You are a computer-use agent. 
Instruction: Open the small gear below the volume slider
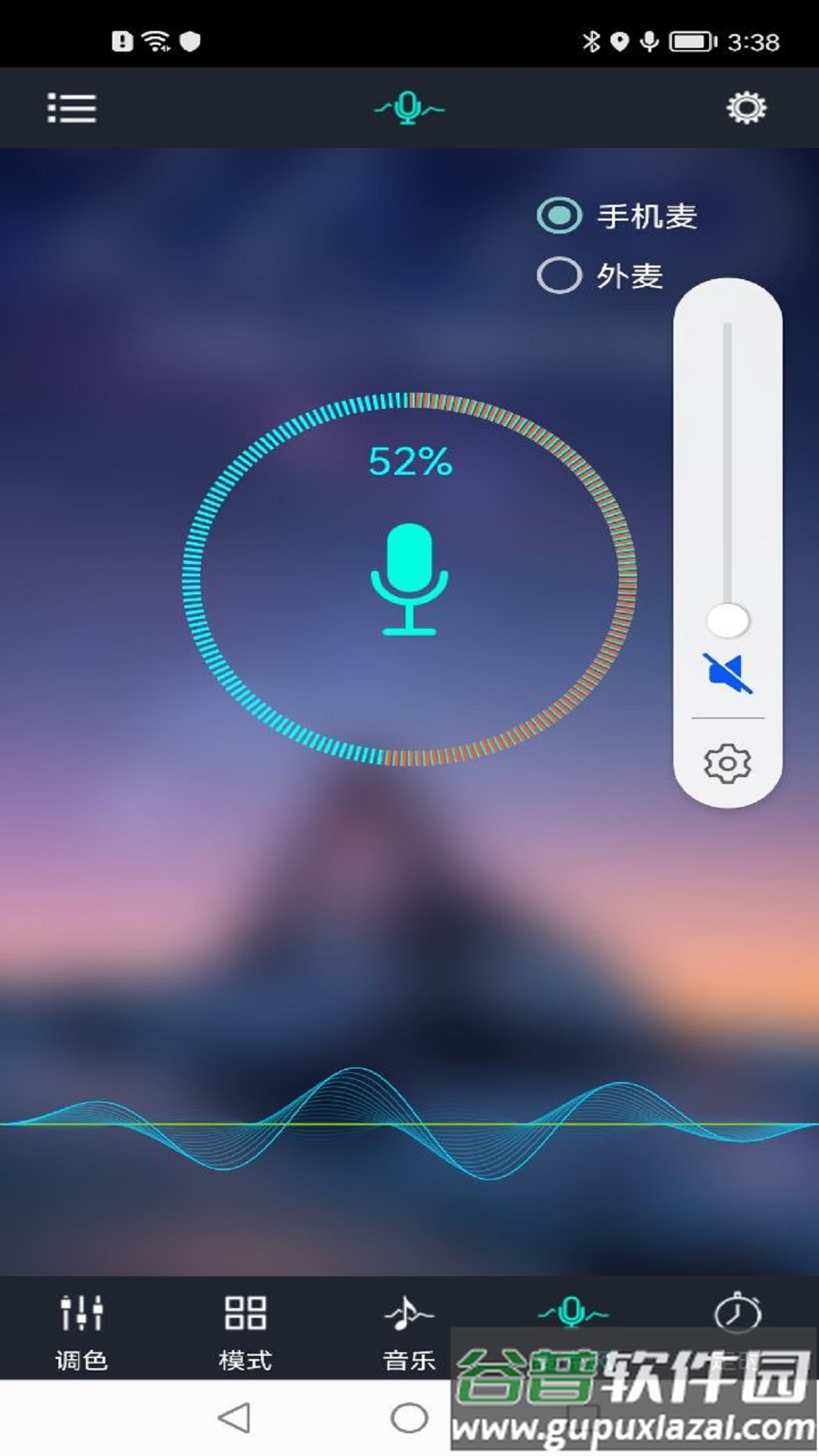[727, 762]
